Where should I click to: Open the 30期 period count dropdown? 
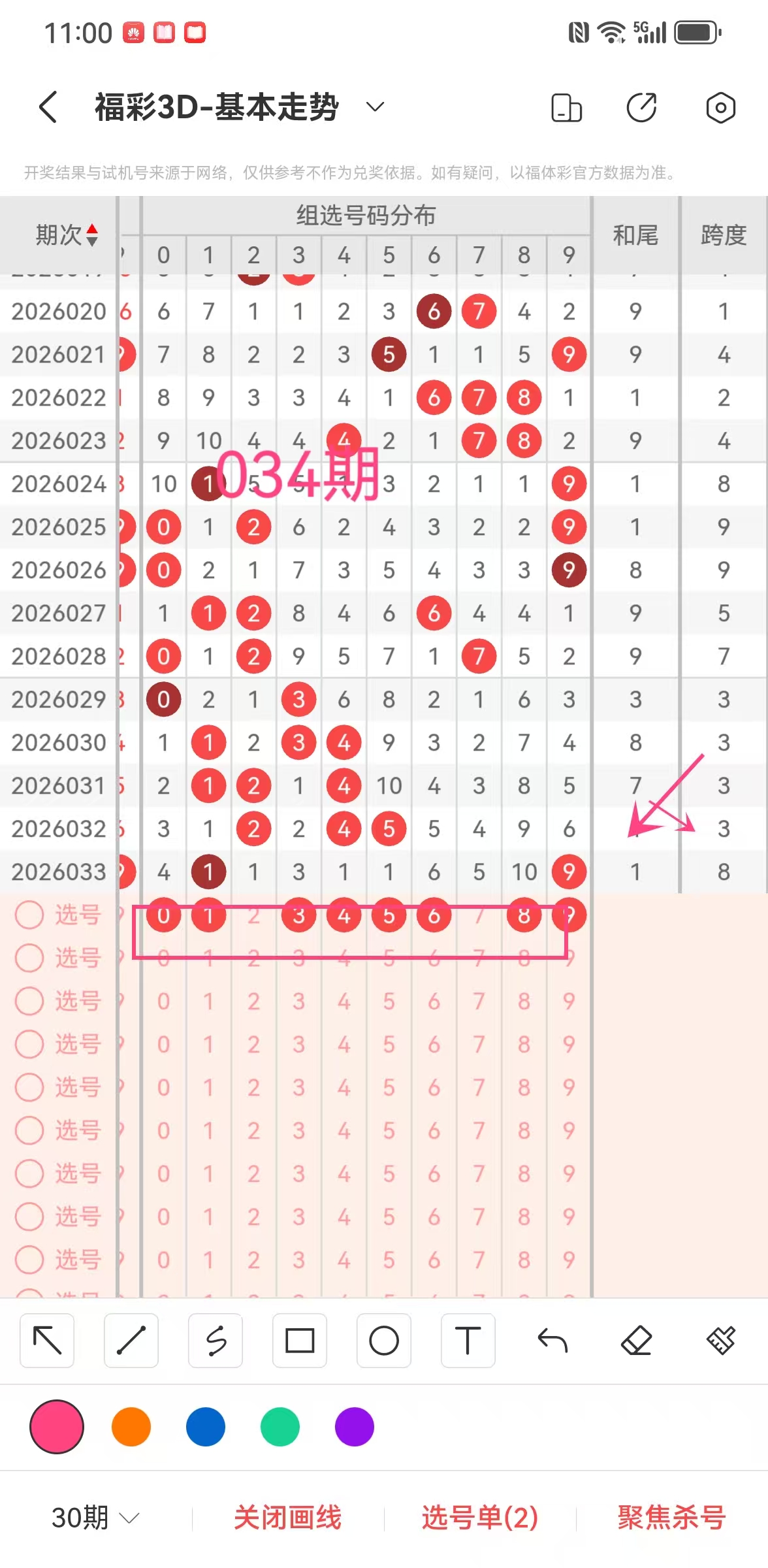[95, 1517]
